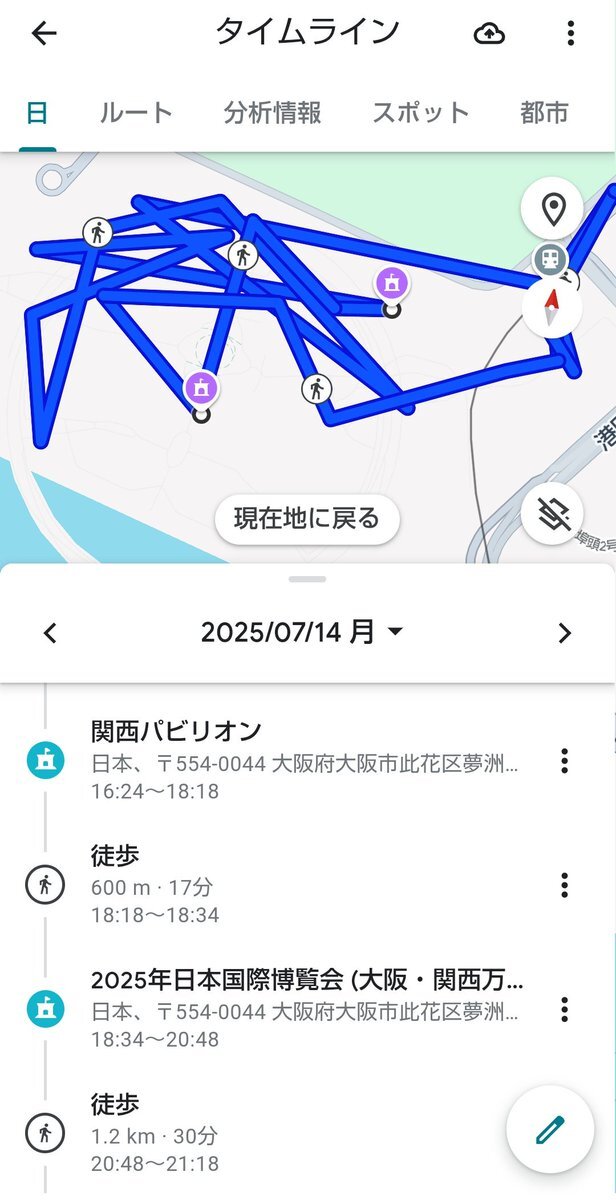Go to the previous day
The height and width of the screenshot is (1200, 616).
point(51,632)
